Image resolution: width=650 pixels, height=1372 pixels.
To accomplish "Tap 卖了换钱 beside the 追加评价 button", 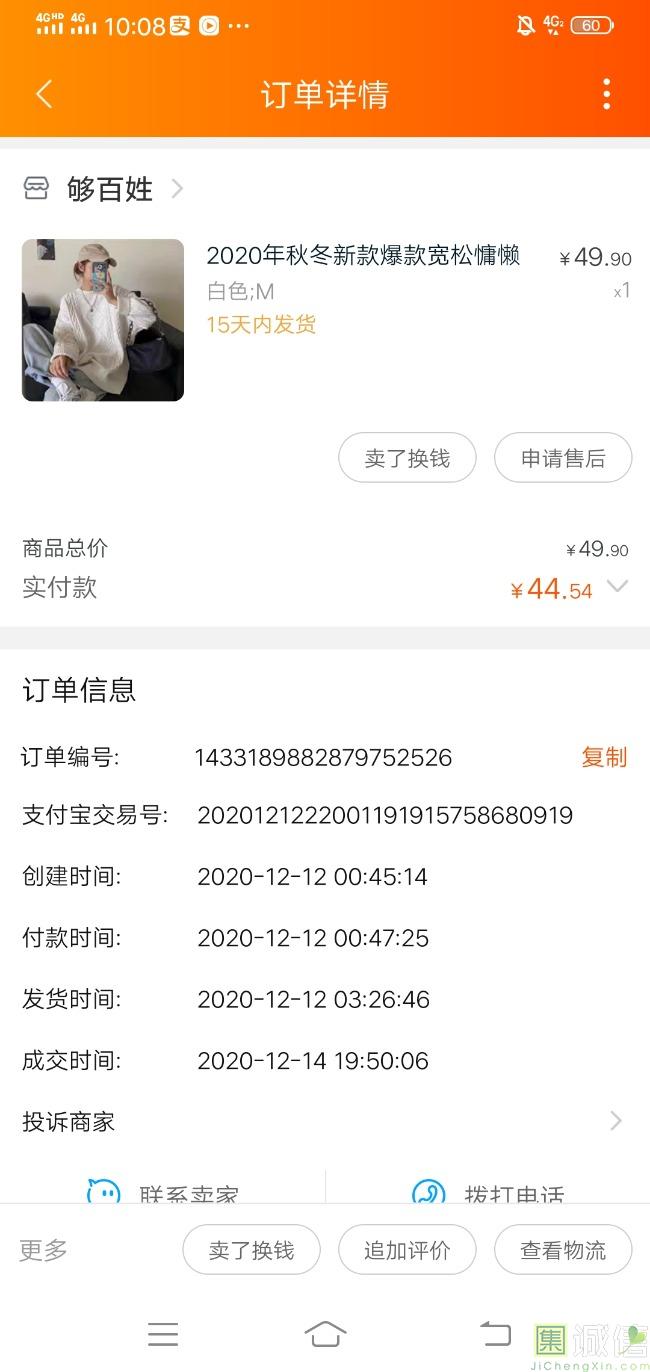I will tap(251, 1250).
